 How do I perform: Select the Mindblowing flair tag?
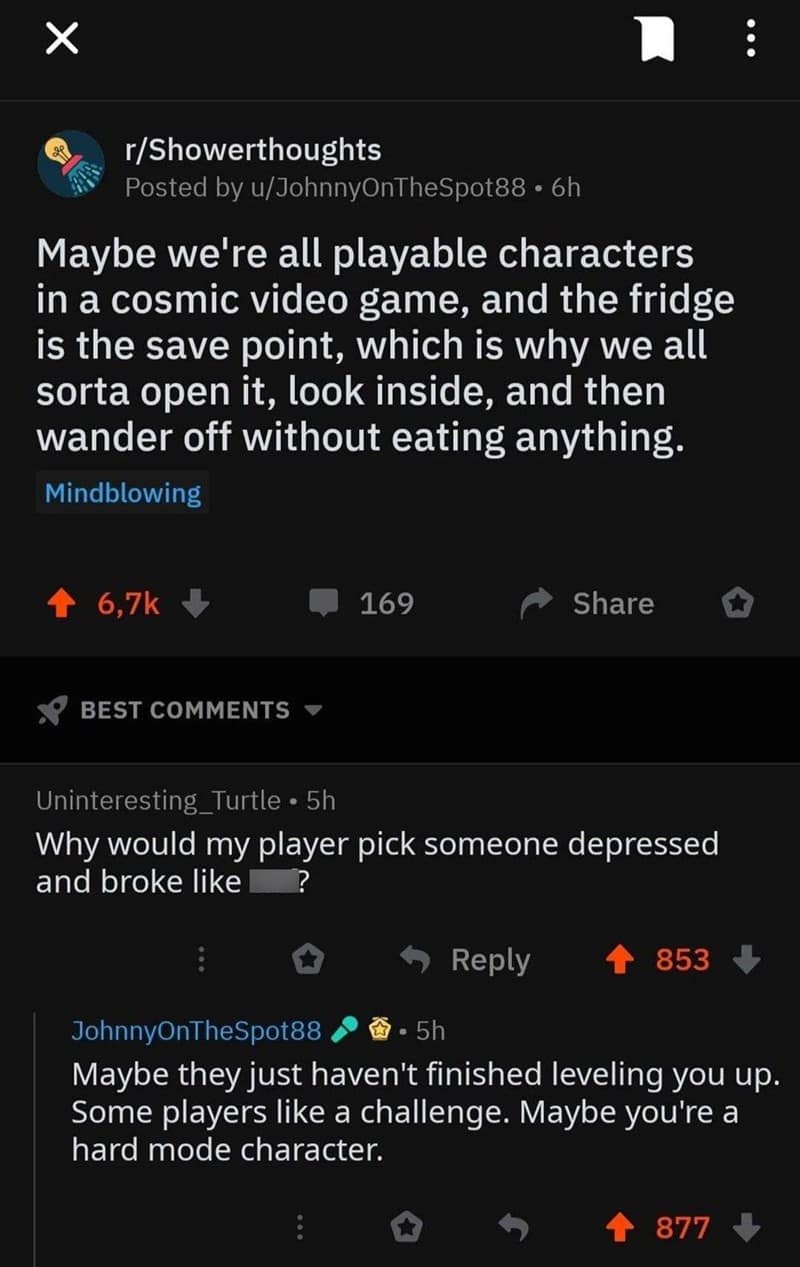coord(122,492)
